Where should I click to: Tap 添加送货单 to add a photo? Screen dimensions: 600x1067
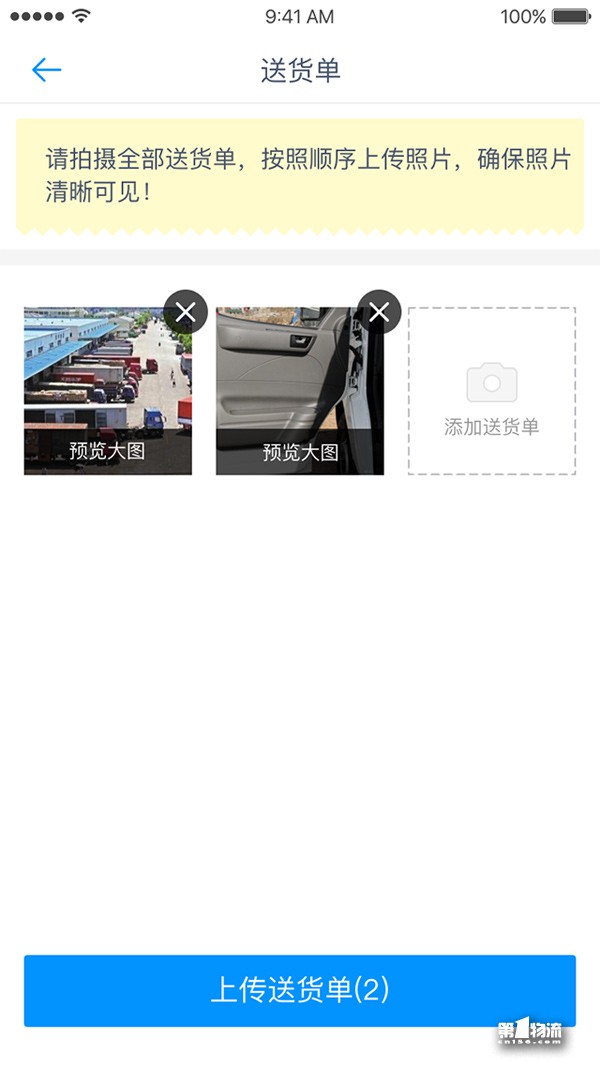click(x=492, y=391)
